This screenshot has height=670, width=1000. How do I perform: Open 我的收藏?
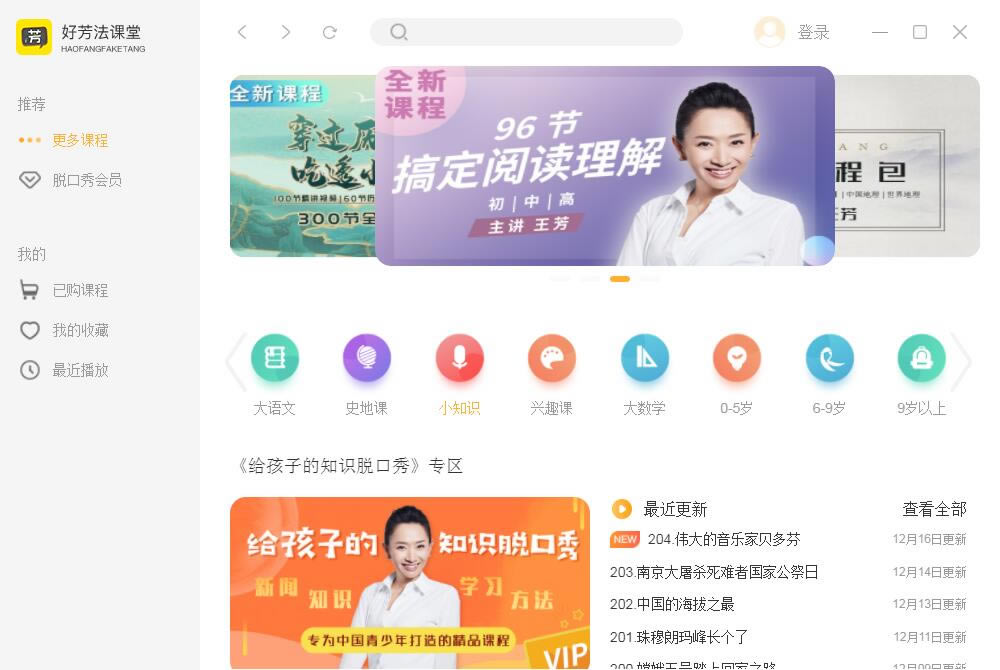click(x=80, y=330)
